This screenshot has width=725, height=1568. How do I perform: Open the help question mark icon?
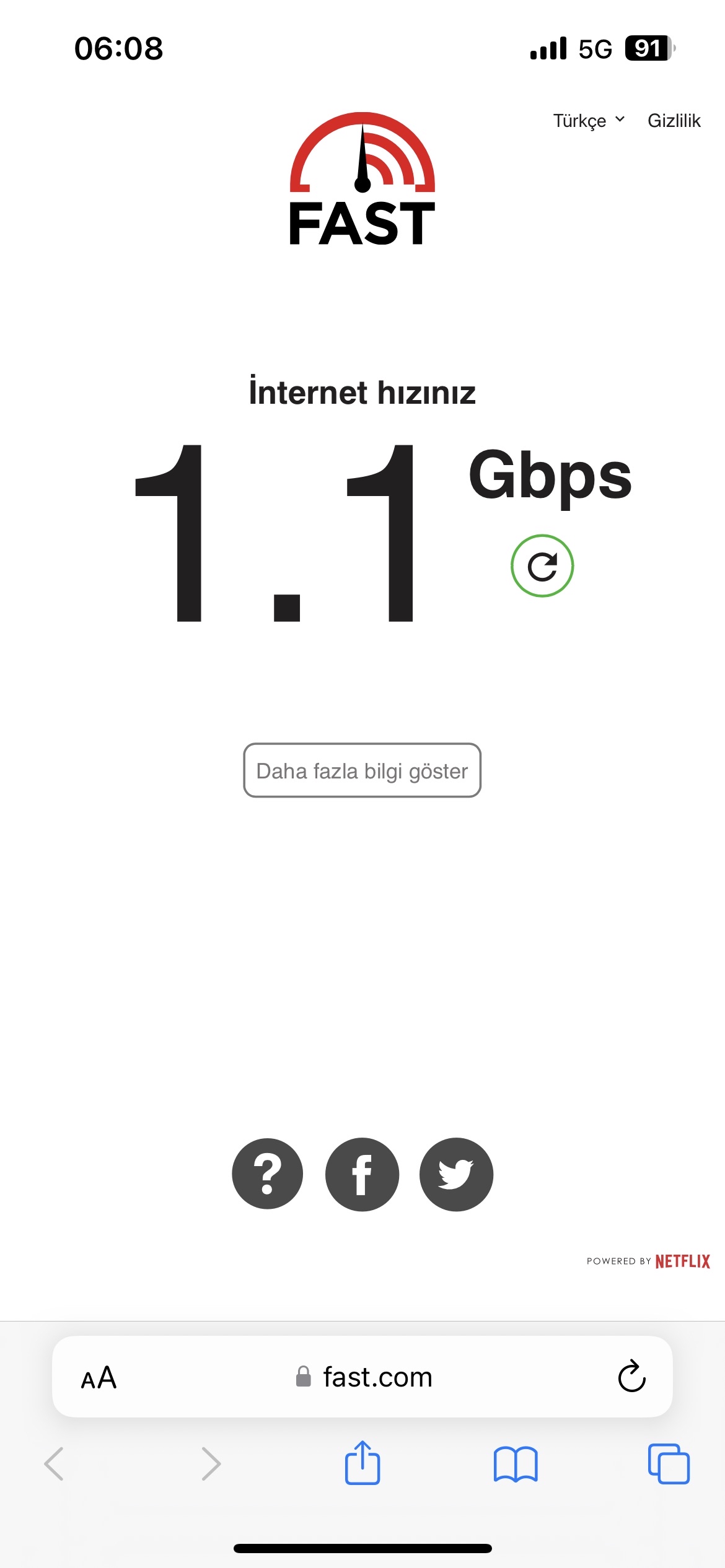pos(268,1174)
